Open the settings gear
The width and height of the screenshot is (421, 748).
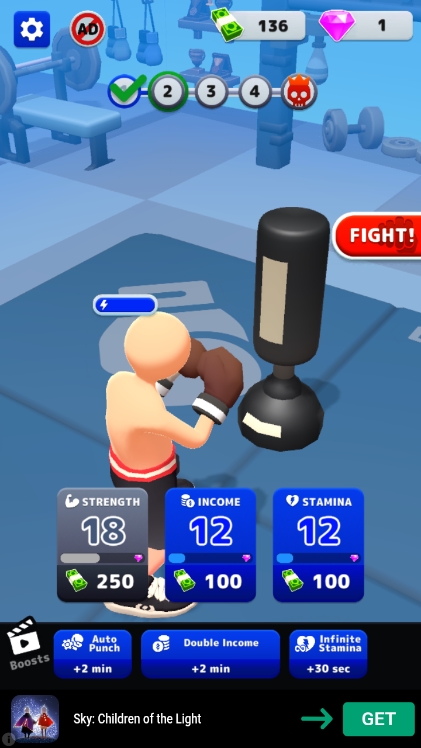click(32, 30)
